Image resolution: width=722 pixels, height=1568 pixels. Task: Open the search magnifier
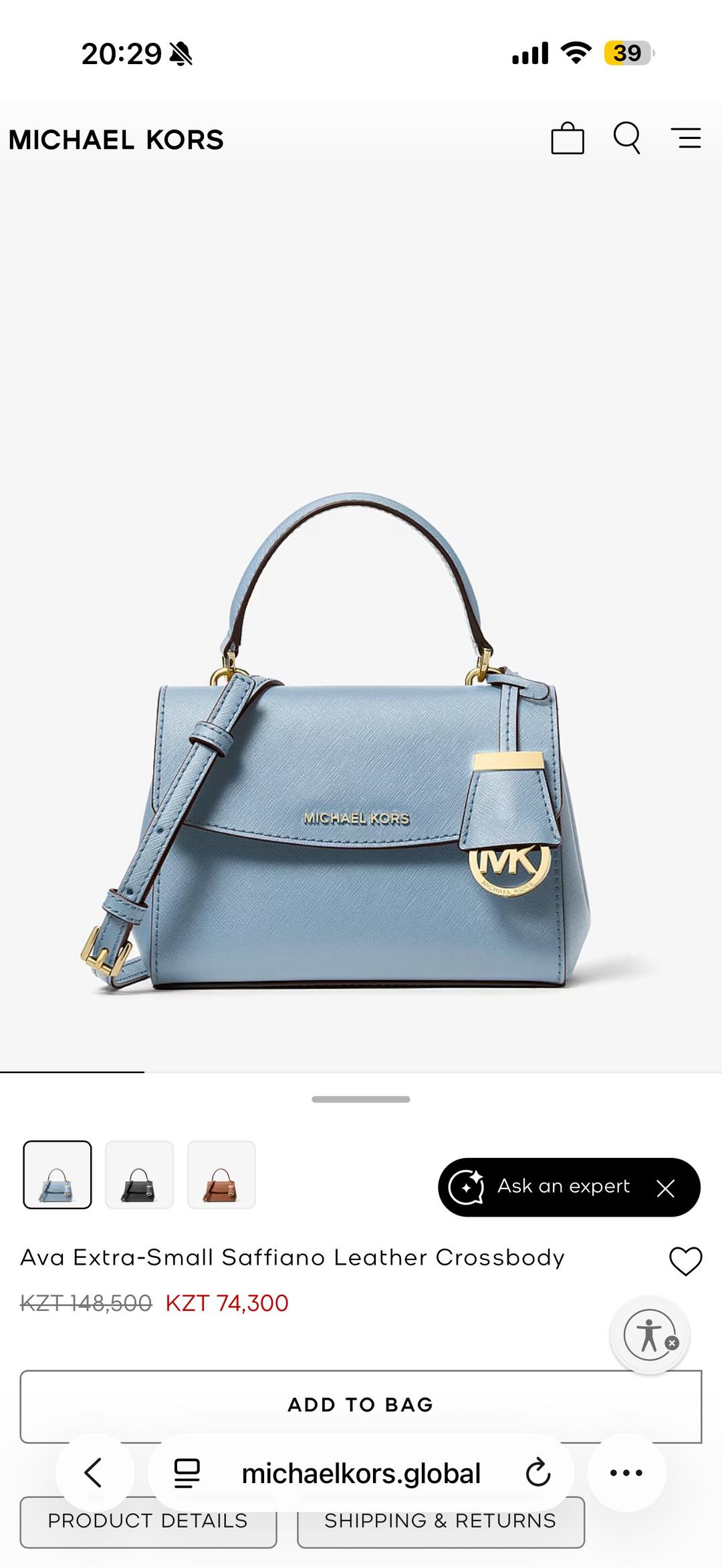[627, 138]
